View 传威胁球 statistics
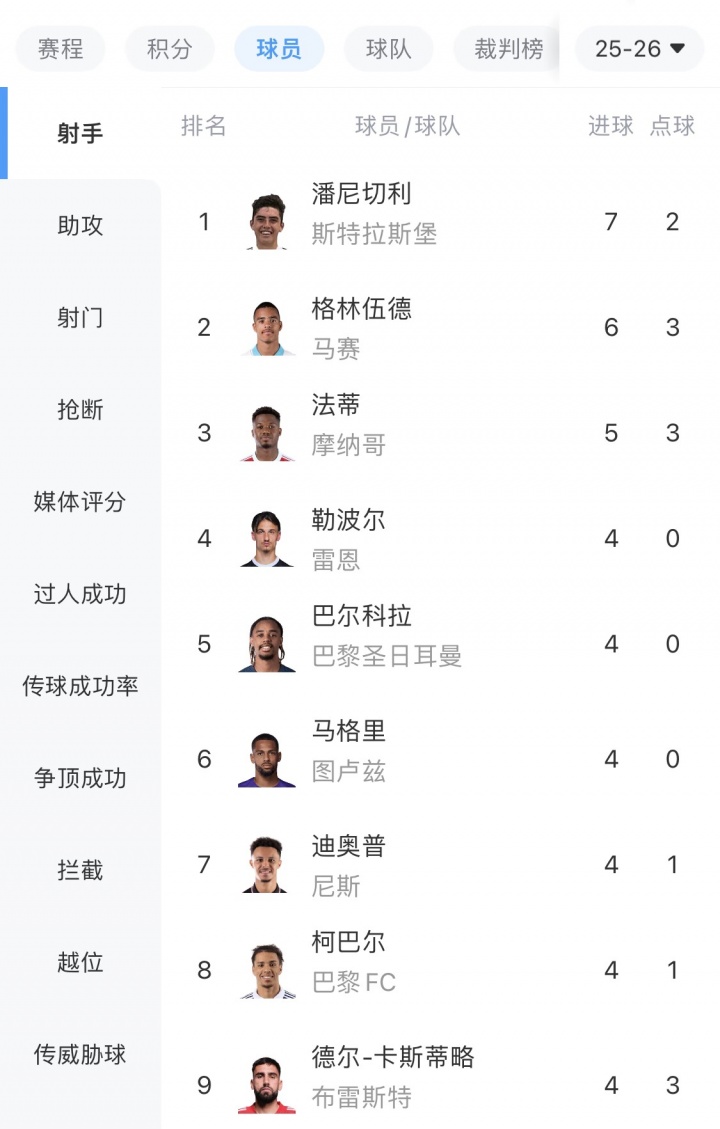The image size is (720, 1129). (80, 1055)
